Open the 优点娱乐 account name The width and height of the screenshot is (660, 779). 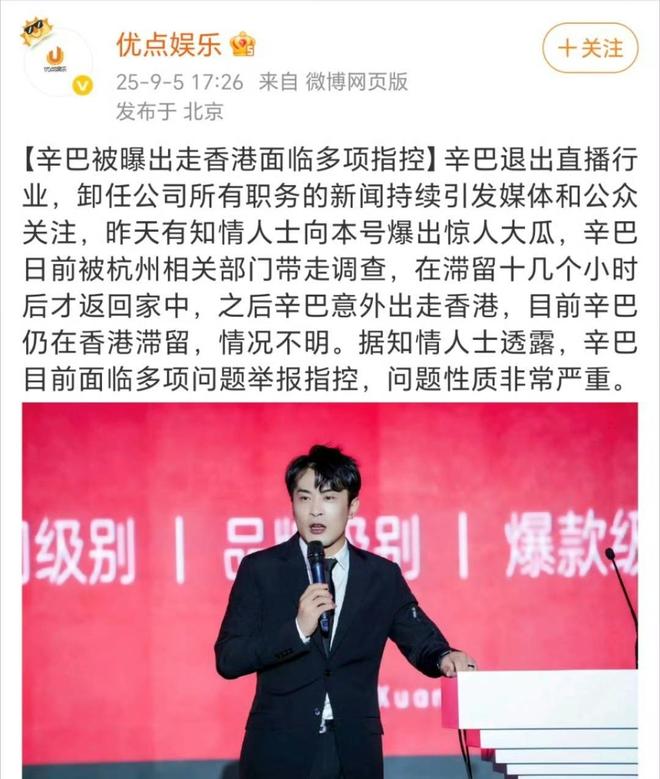167,44
